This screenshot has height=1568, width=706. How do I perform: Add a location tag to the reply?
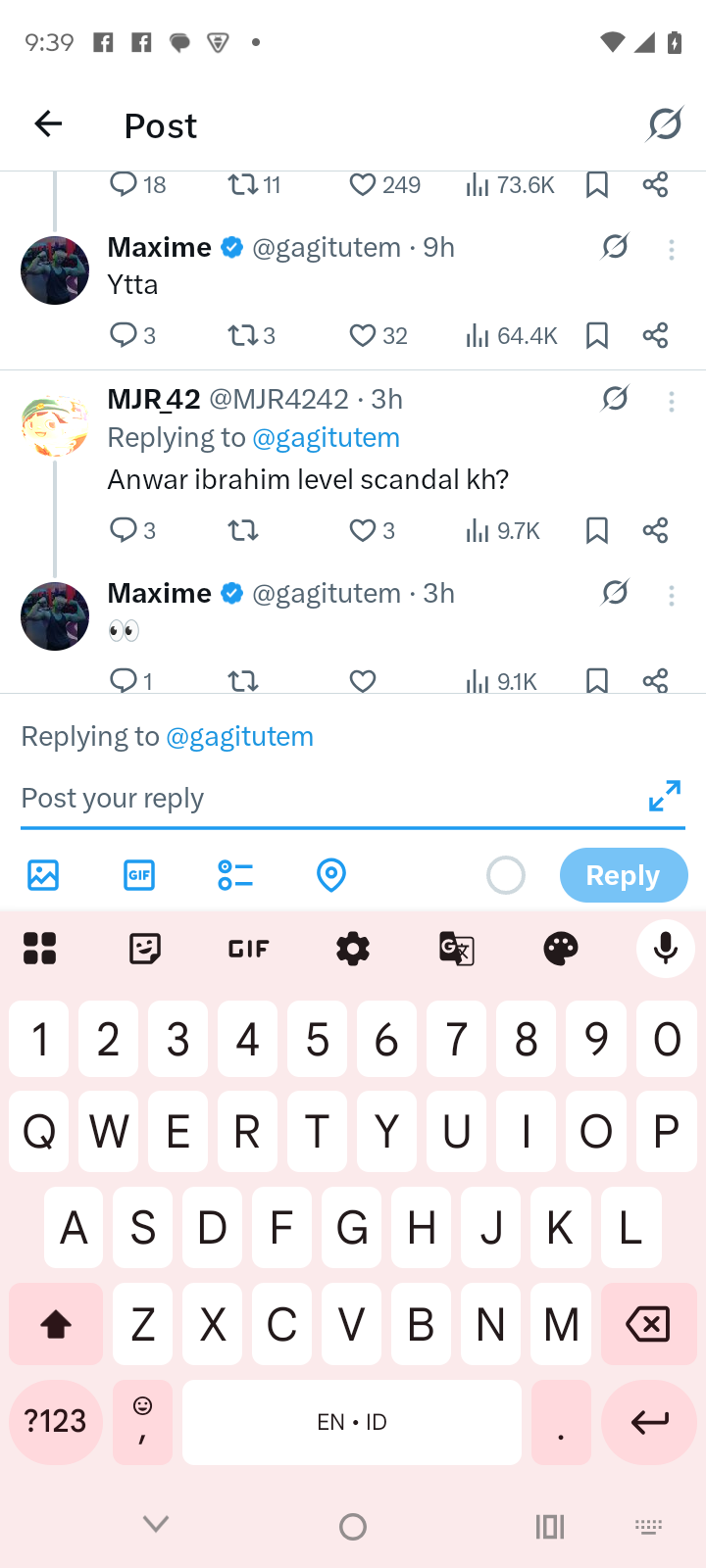[331, 874]
